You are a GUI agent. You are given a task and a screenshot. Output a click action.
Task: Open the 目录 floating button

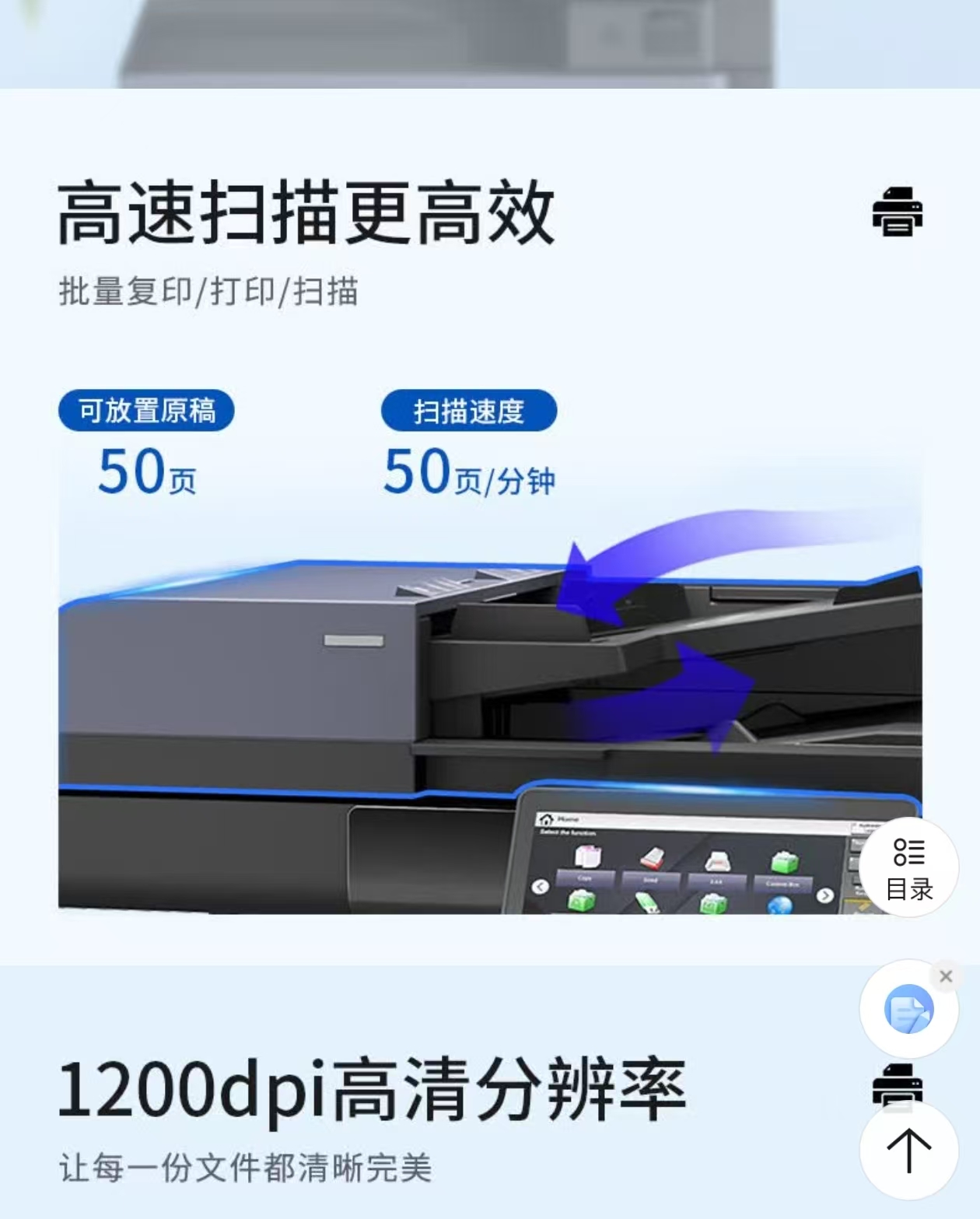coord(908,867)
